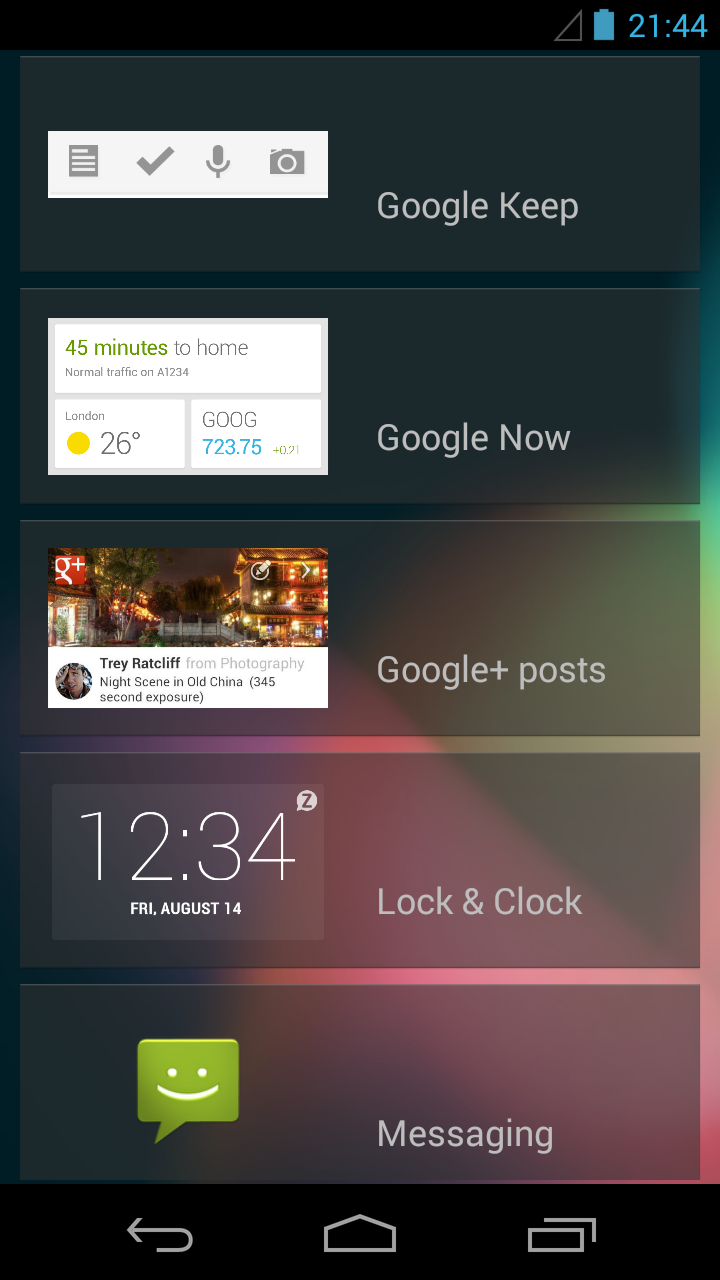Choose the Messaging widget
Viewport: 720px width, 1280px height.
(x=360, y=1085)
